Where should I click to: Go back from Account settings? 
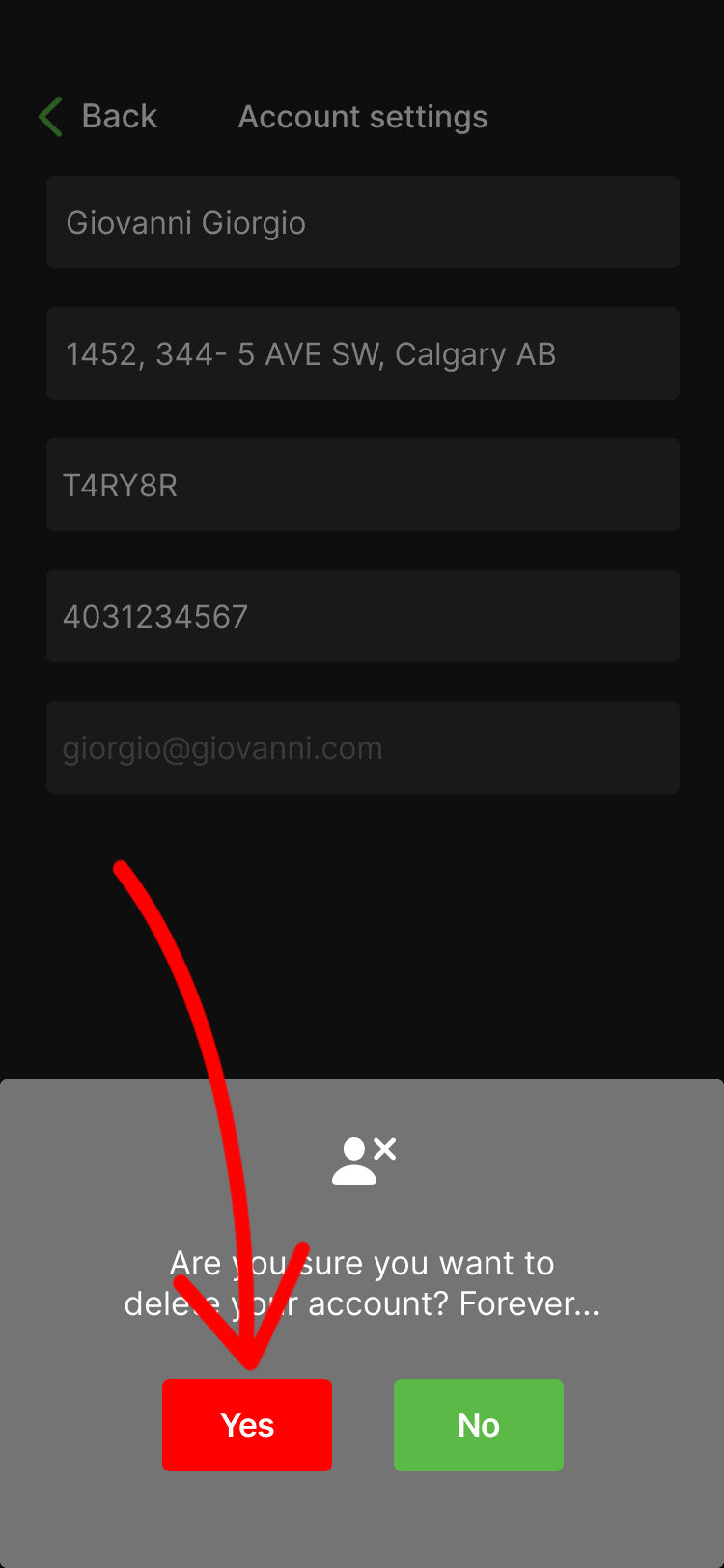(97, 117)
